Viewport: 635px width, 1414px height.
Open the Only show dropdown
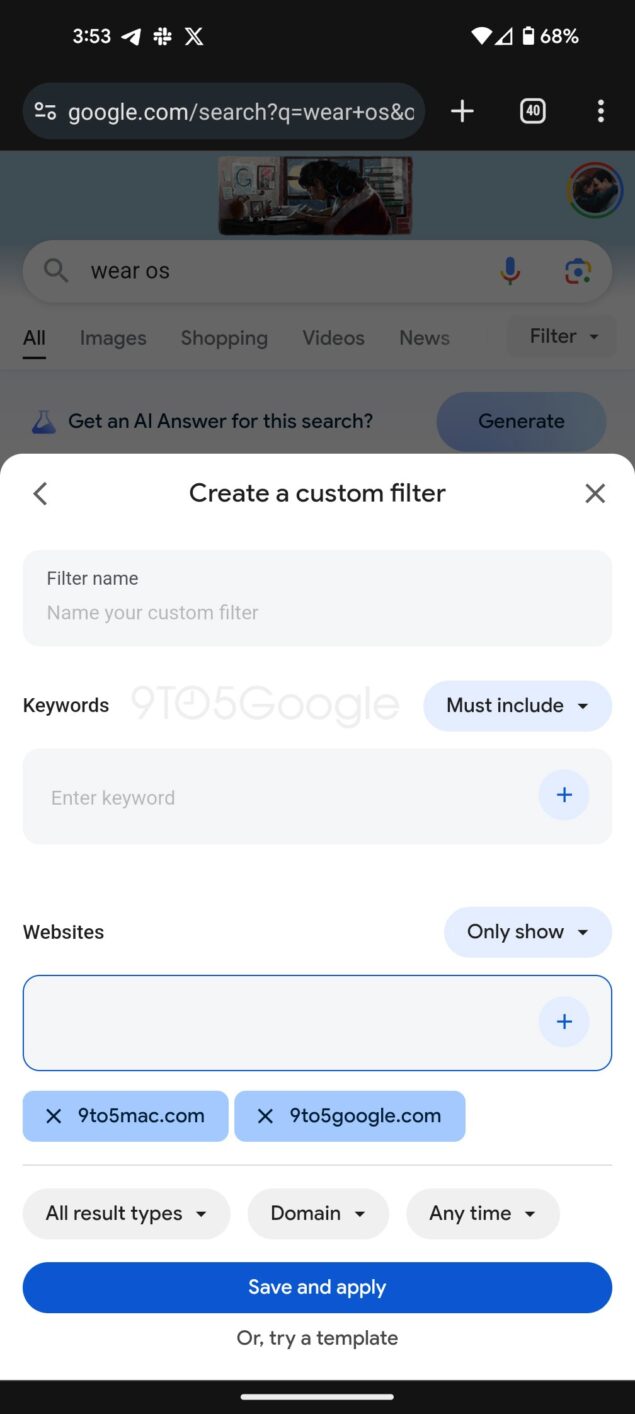(x=527, y=932)
